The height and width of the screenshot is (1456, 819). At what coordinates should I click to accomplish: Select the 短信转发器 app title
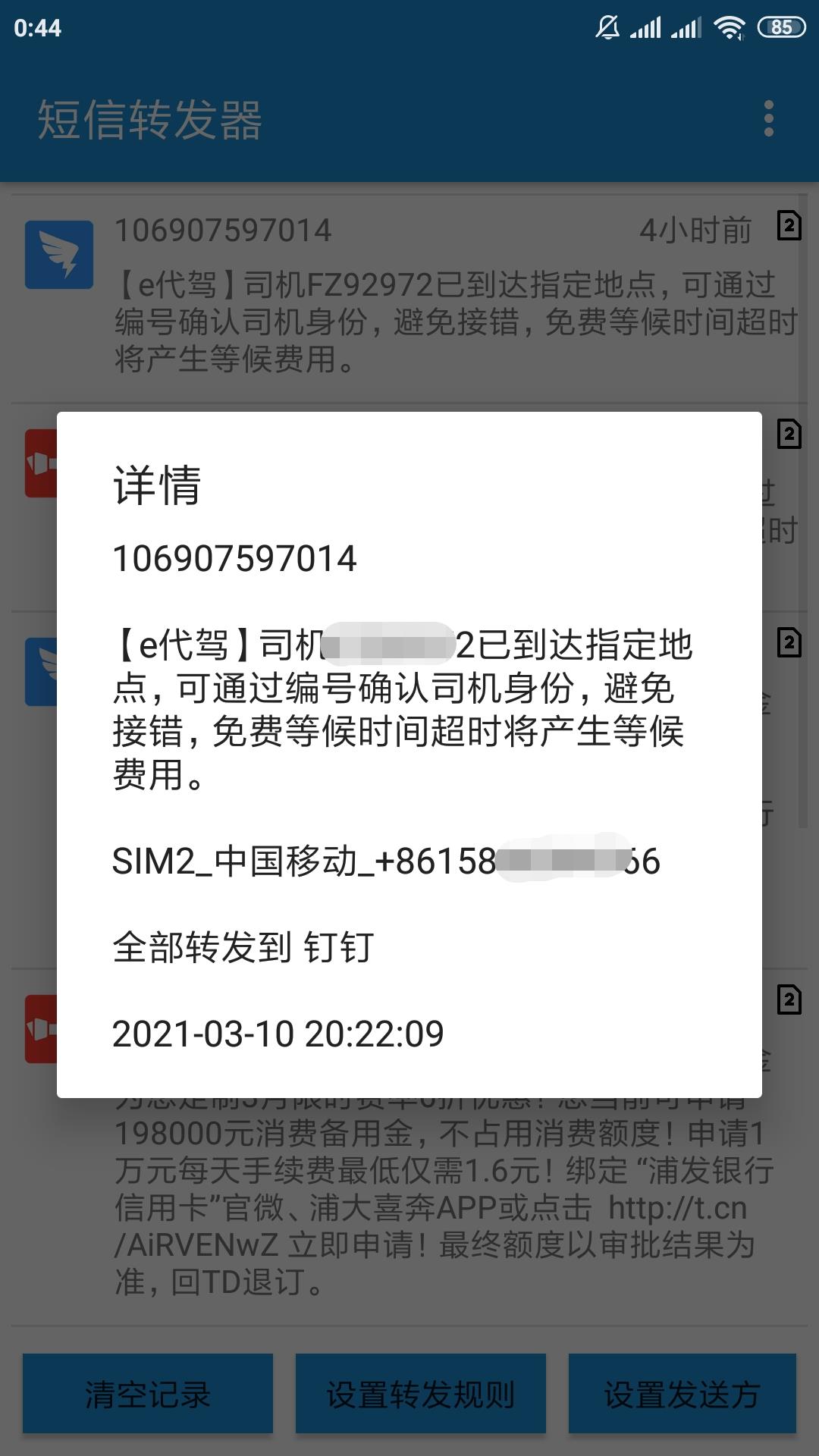[x=149, y=121]
